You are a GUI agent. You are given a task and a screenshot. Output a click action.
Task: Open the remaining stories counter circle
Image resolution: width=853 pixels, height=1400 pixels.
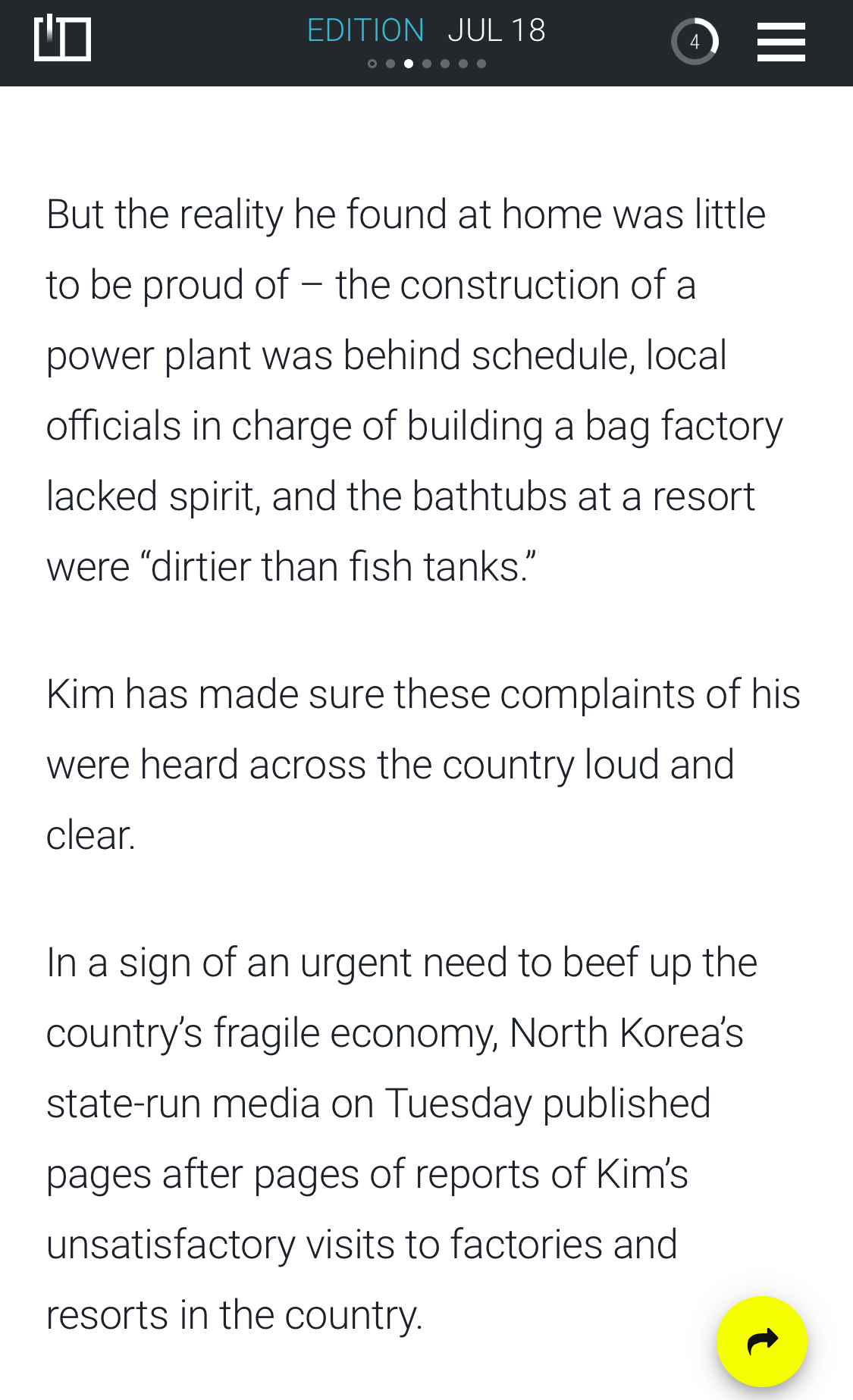pyautogui.click(x=694, y=42)
